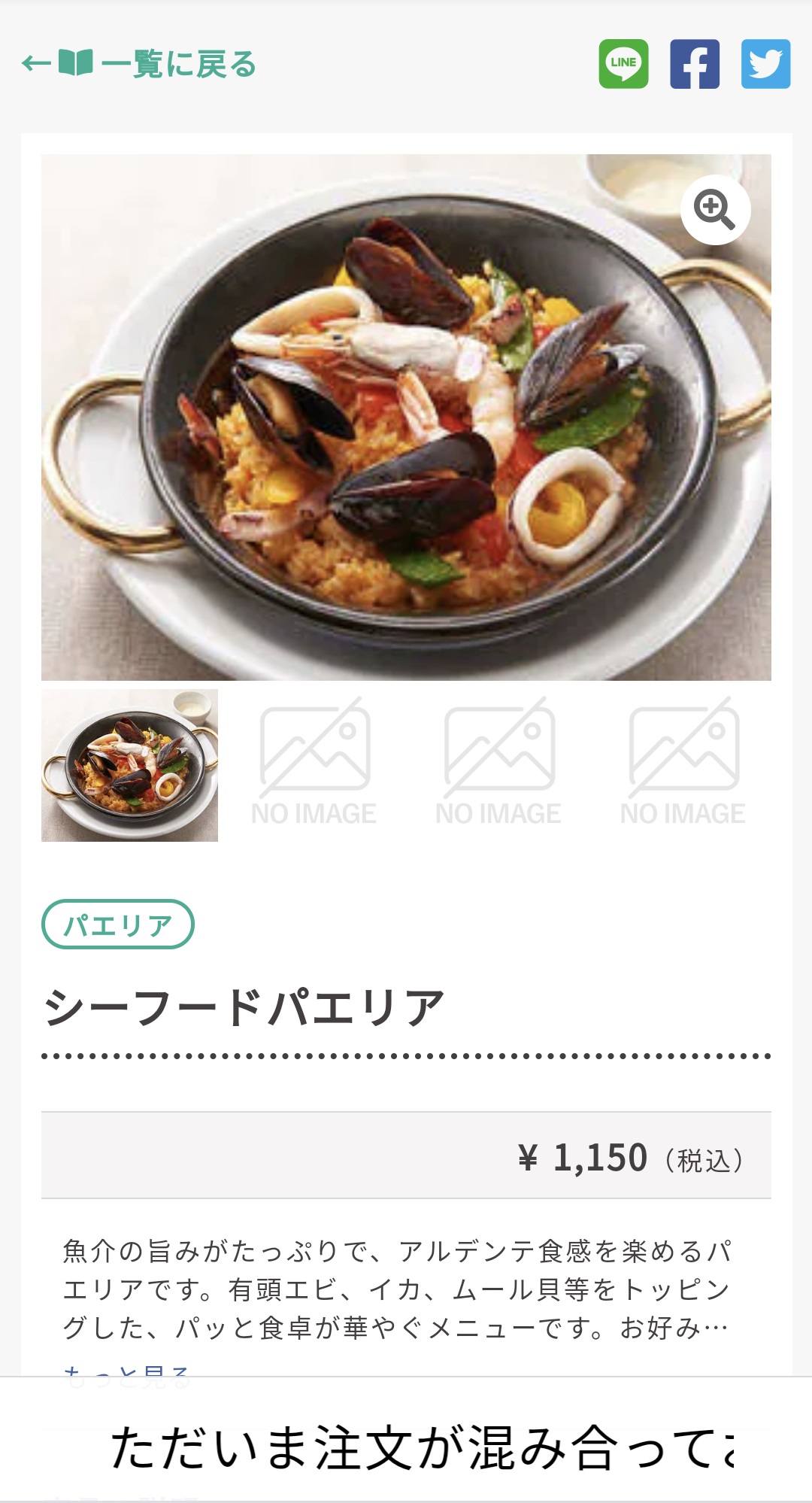Screen dimensions: 812x1503
Task: Tap the magnifier to enlarge the photo
Action: click(x=715, y=210)
